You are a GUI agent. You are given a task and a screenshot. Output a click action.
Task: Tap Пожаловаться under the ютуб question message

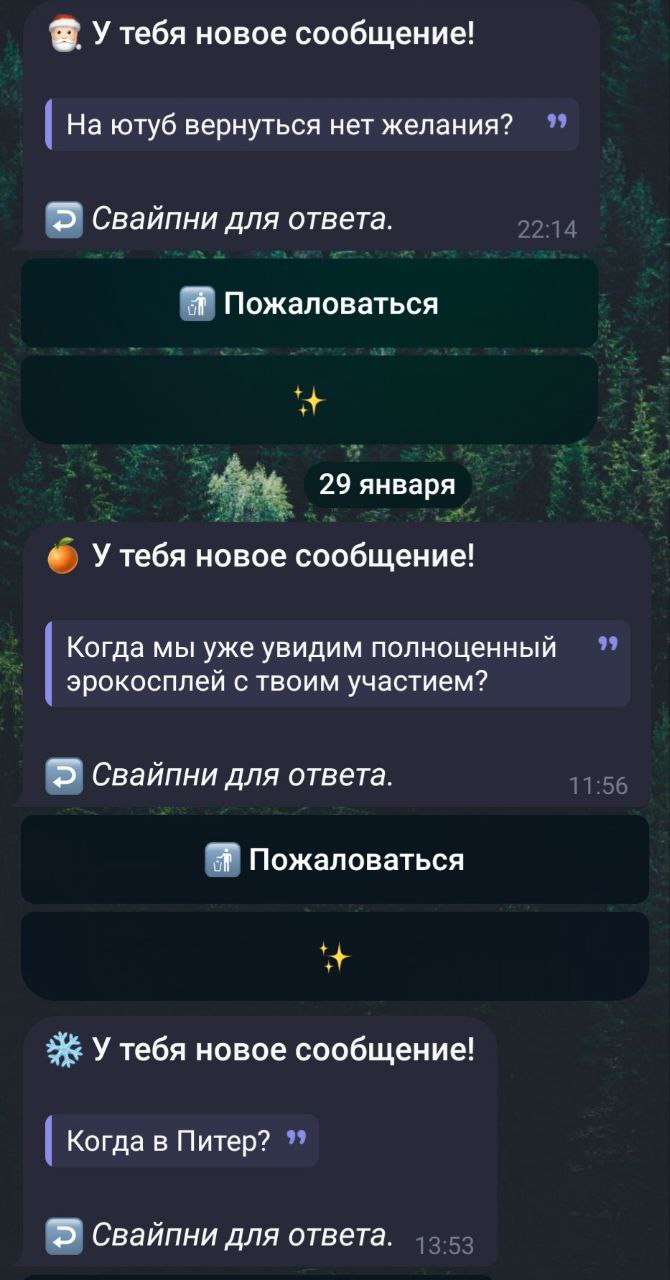(x=309, y=303)
